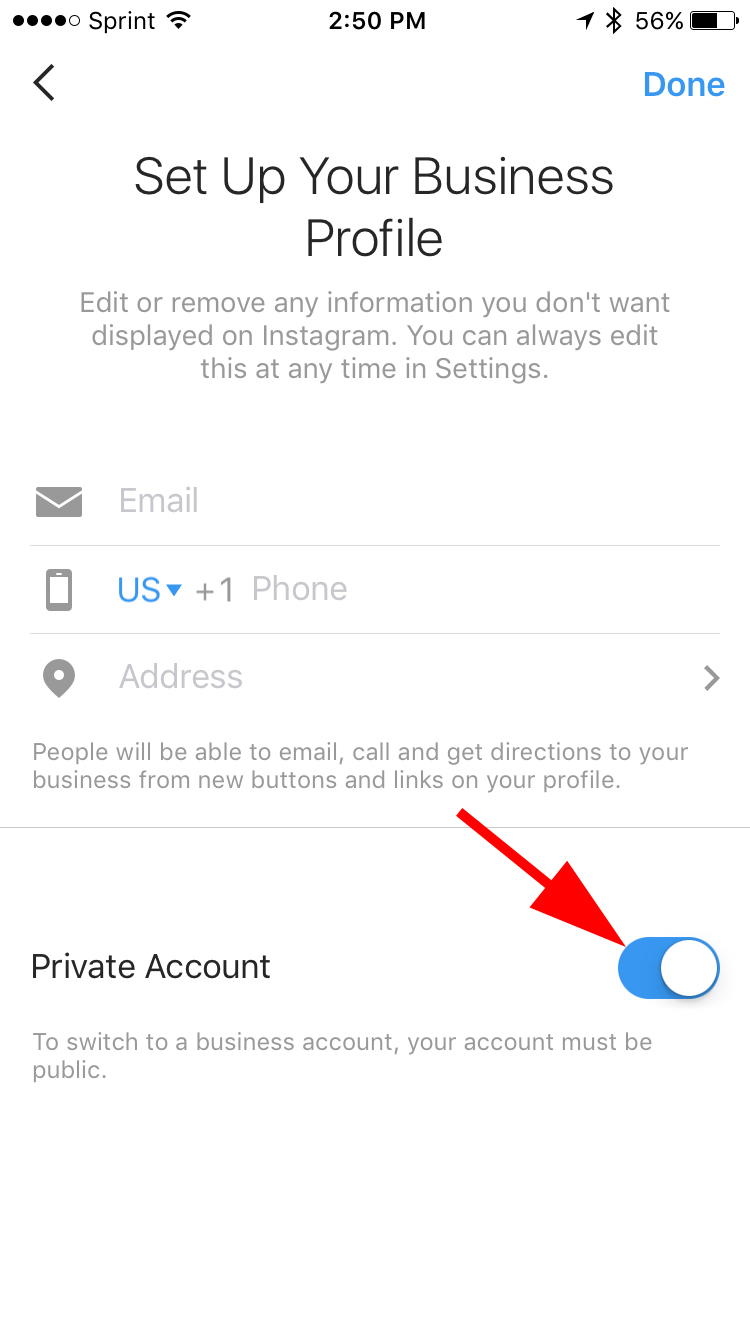Go back using the top-left arrow
Viewport: 750px width, 1334px height.
coord(44,83)
